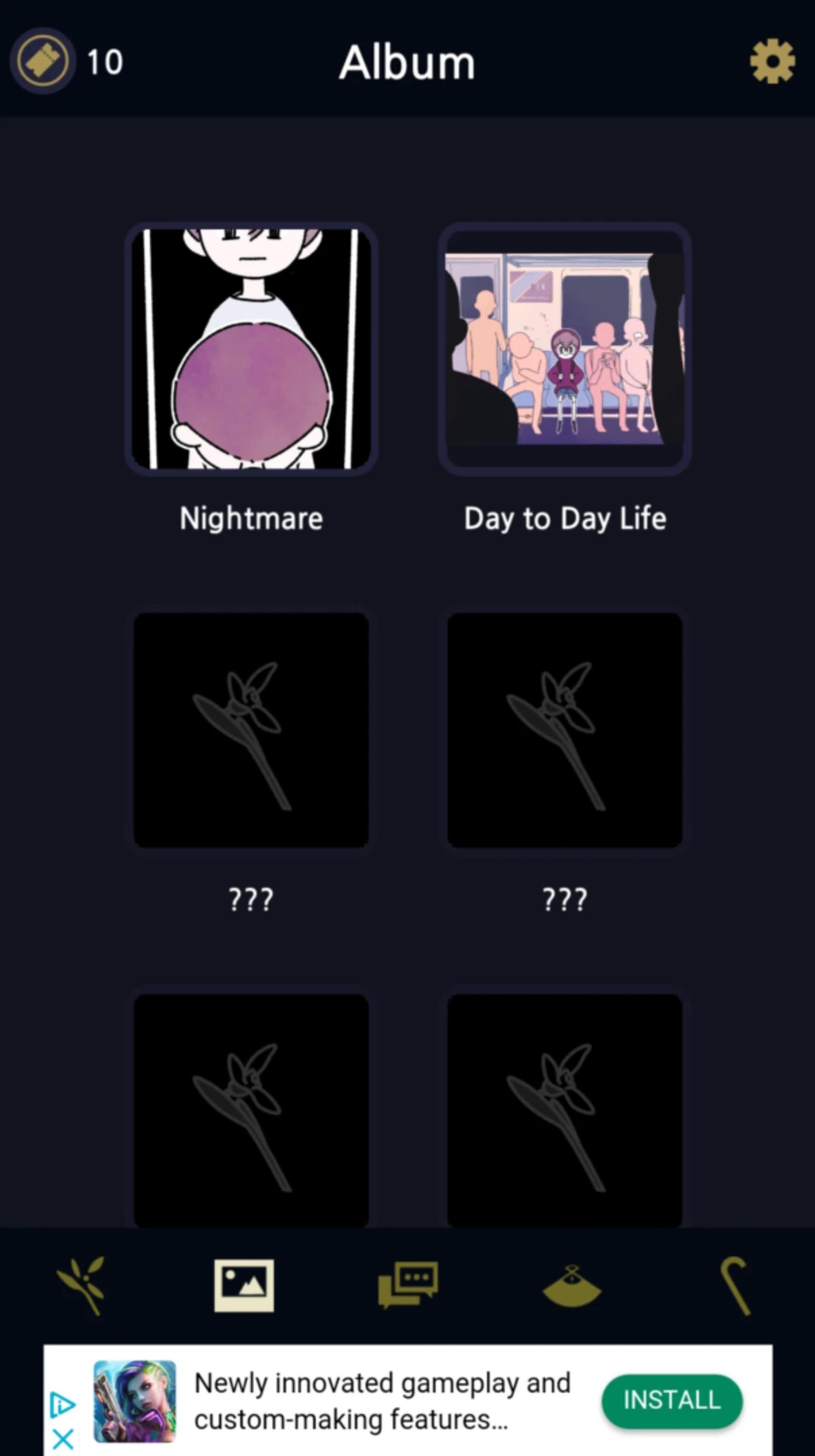The width and height of the screenshot is (815, 1456).
Task: Install the advertised game
Action: [672, 1401]
